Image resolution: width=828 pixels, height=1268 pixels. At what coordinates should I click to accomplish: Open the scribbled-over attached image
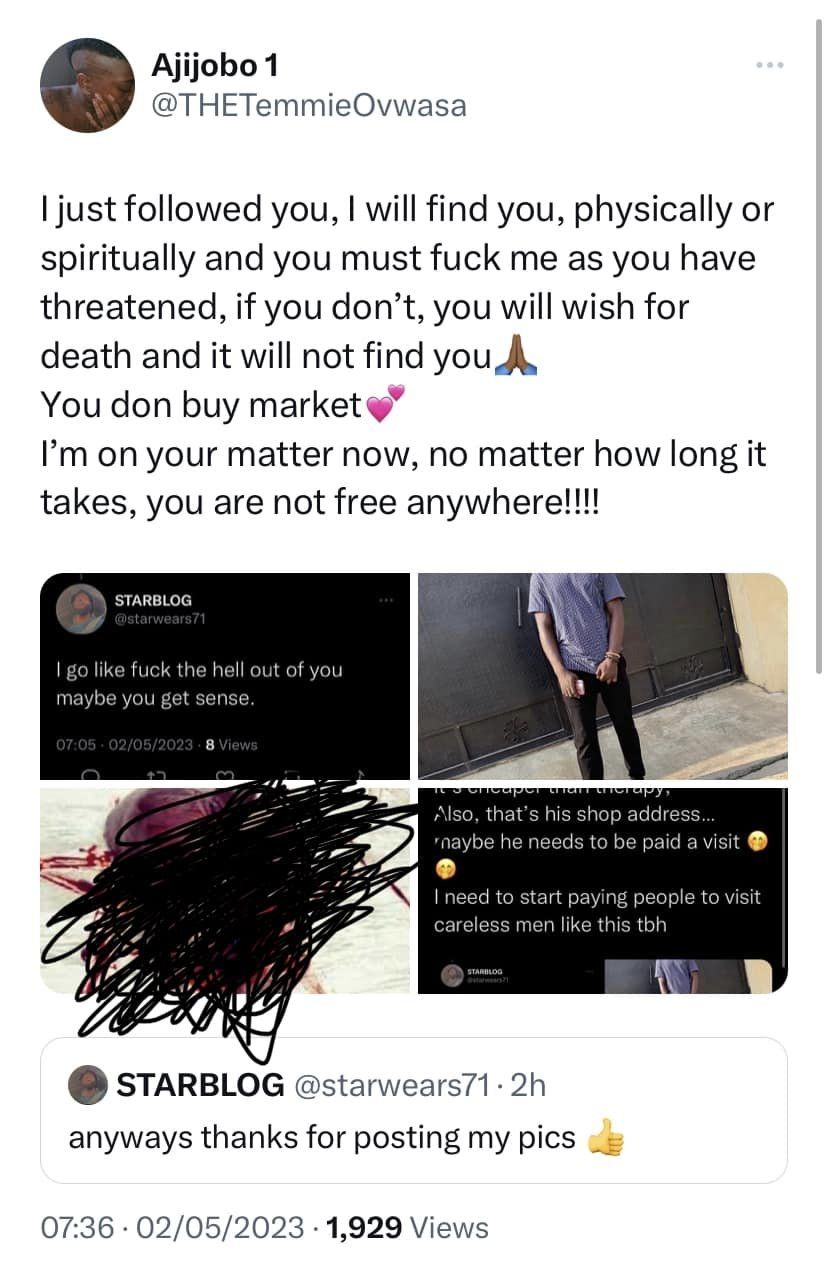point(225,890)
